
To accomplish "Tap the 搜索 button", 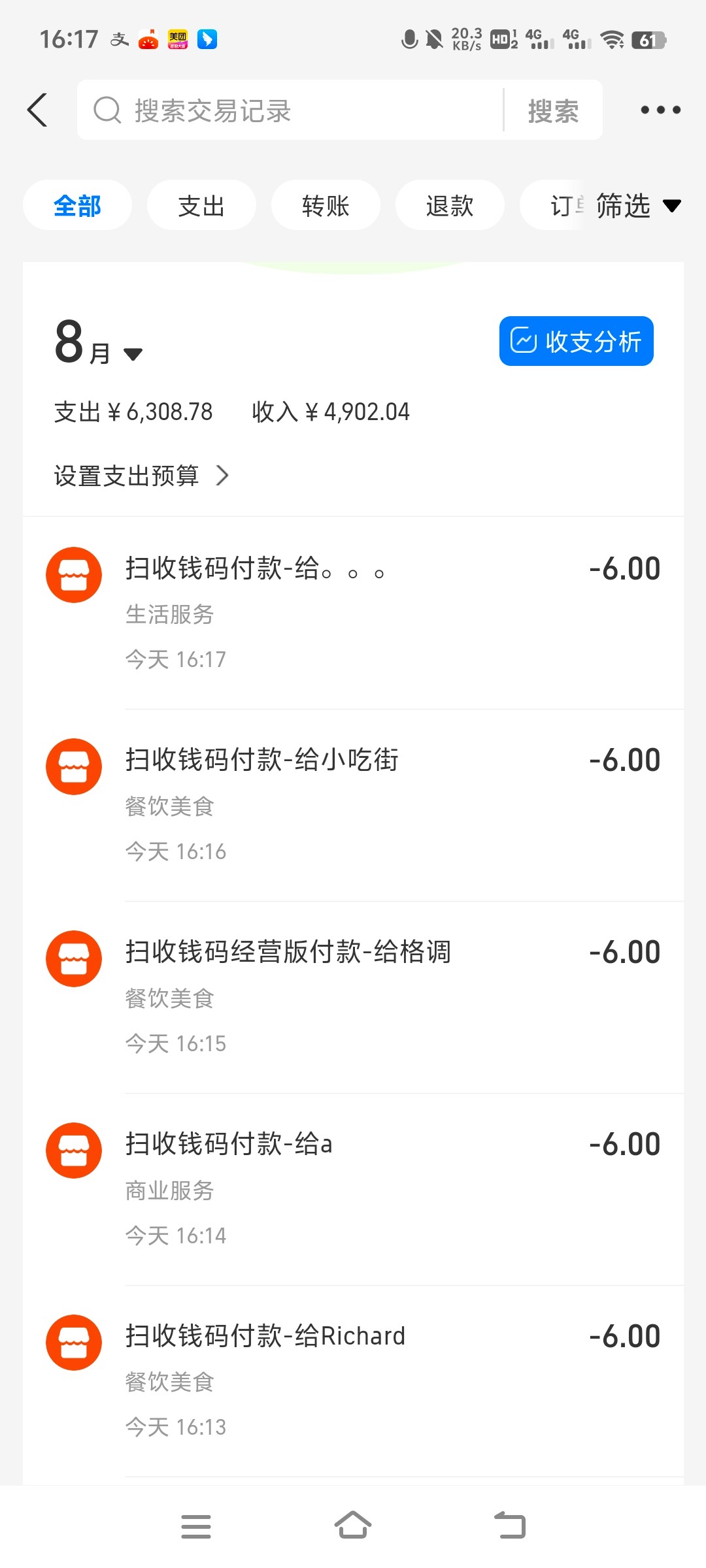I will click(x=553, y=110).
